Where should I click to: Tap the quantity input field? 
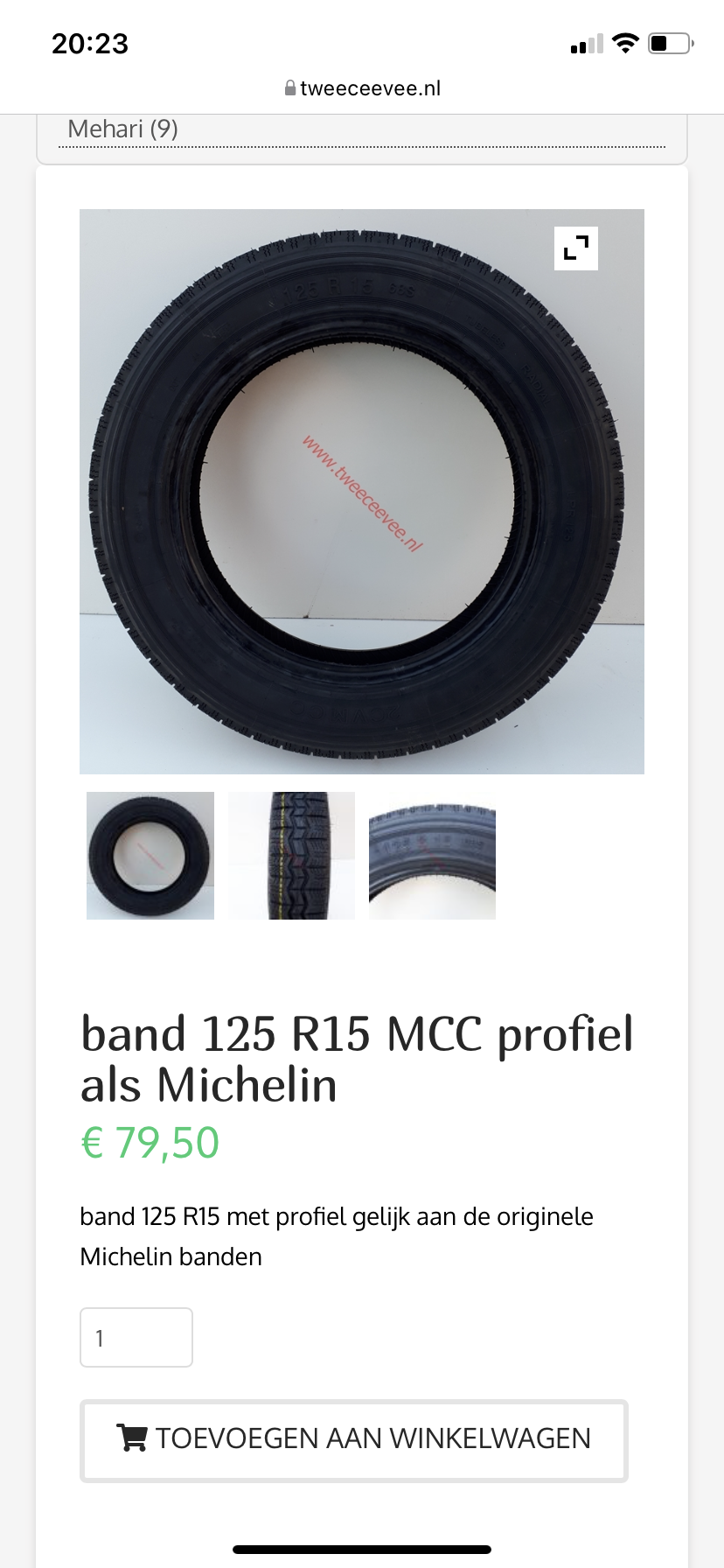[136, 1337]
